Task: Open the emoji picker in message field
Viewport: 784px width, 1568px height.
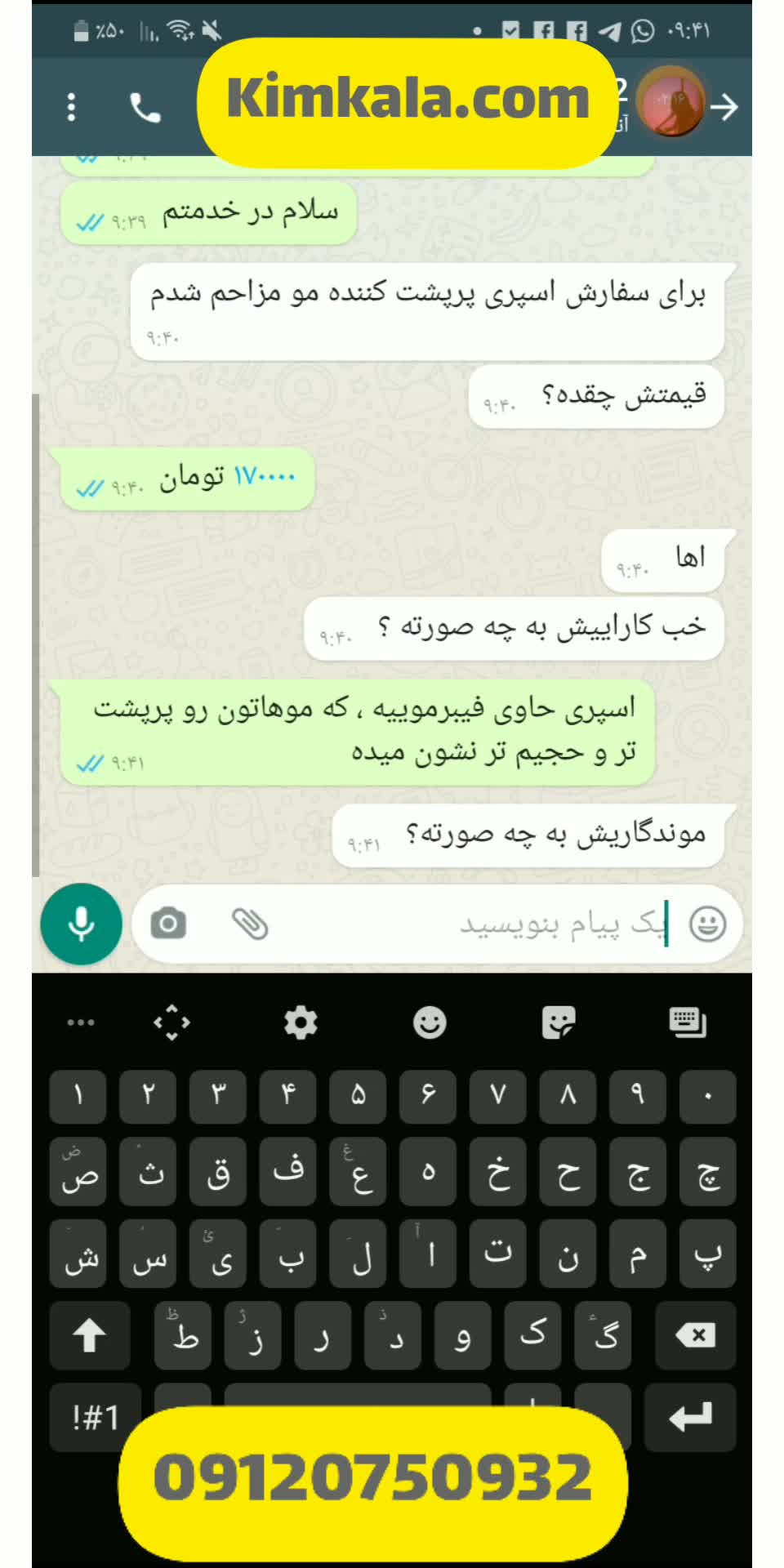Action: [707, 924]
